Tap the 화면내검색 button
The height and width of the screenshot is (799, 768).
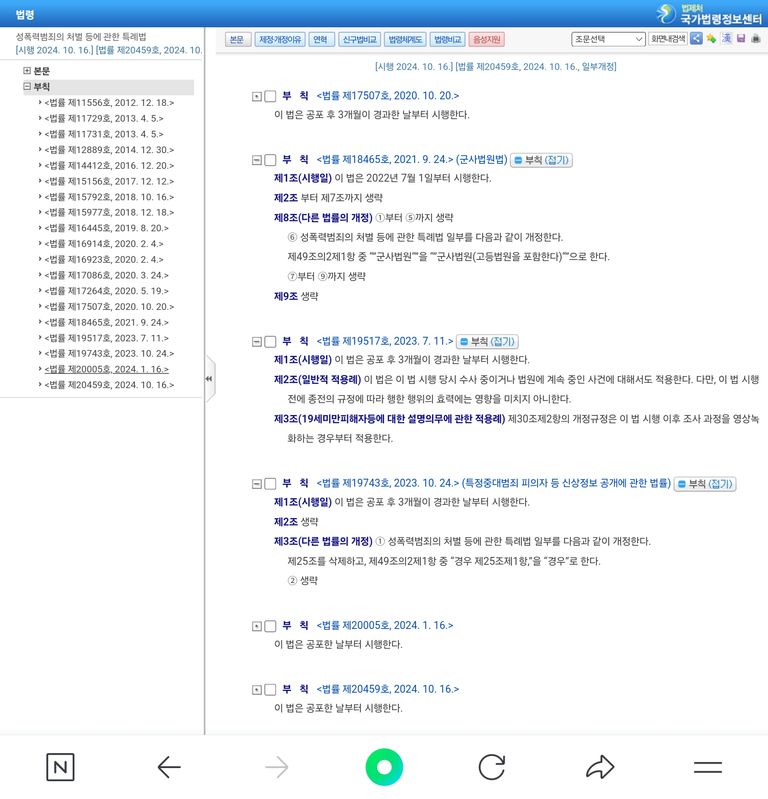[667, 39]
